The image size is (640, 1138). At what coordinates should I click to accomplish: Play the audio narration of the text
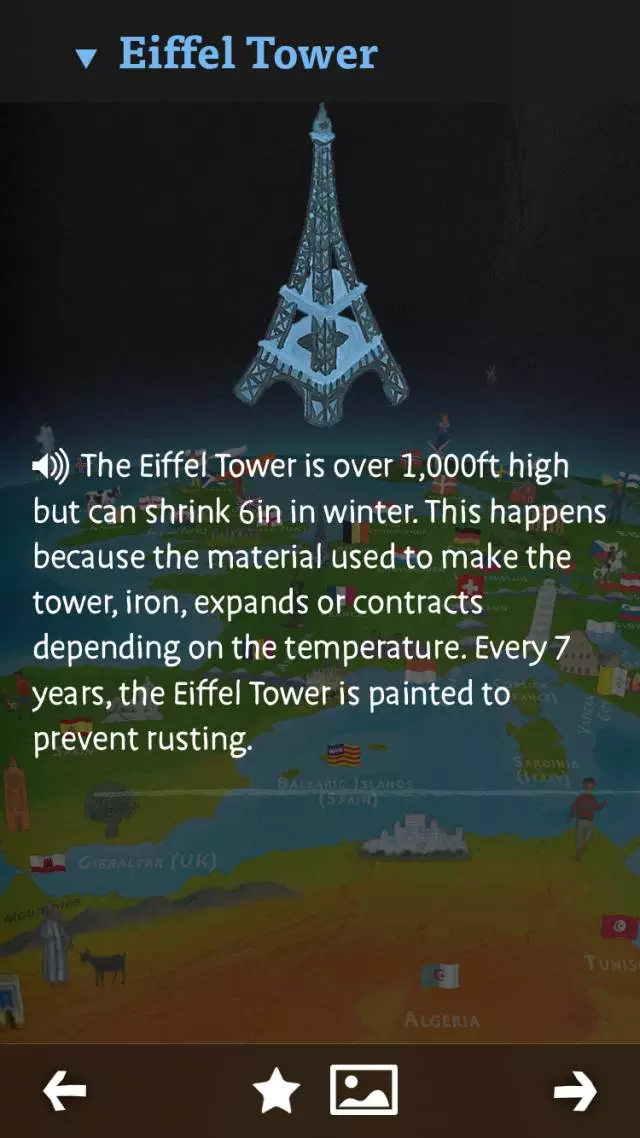[x=50, y=465]
